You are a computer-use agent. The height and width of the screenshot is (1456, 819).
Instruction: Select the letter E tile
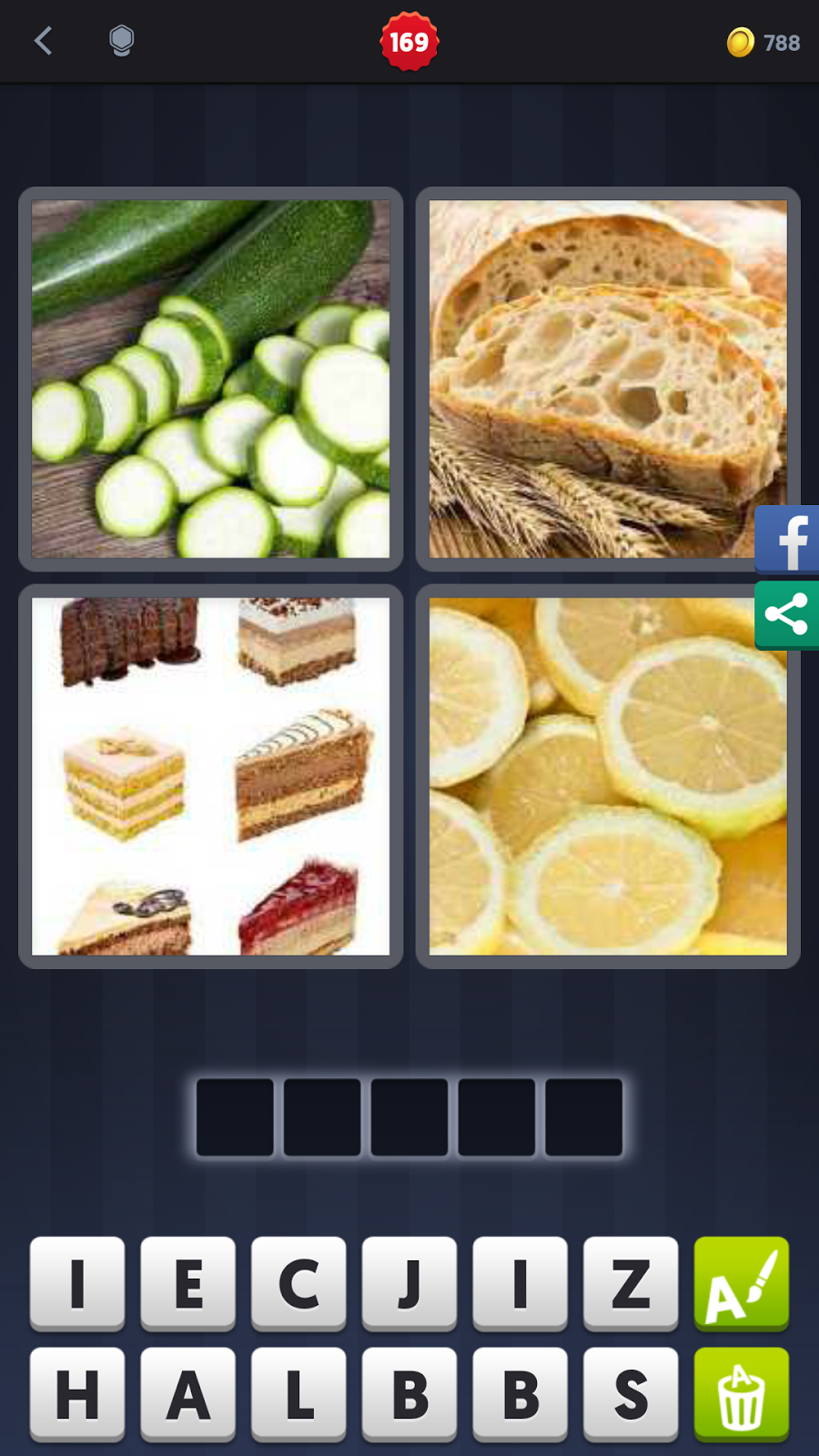pos(187,1283)
